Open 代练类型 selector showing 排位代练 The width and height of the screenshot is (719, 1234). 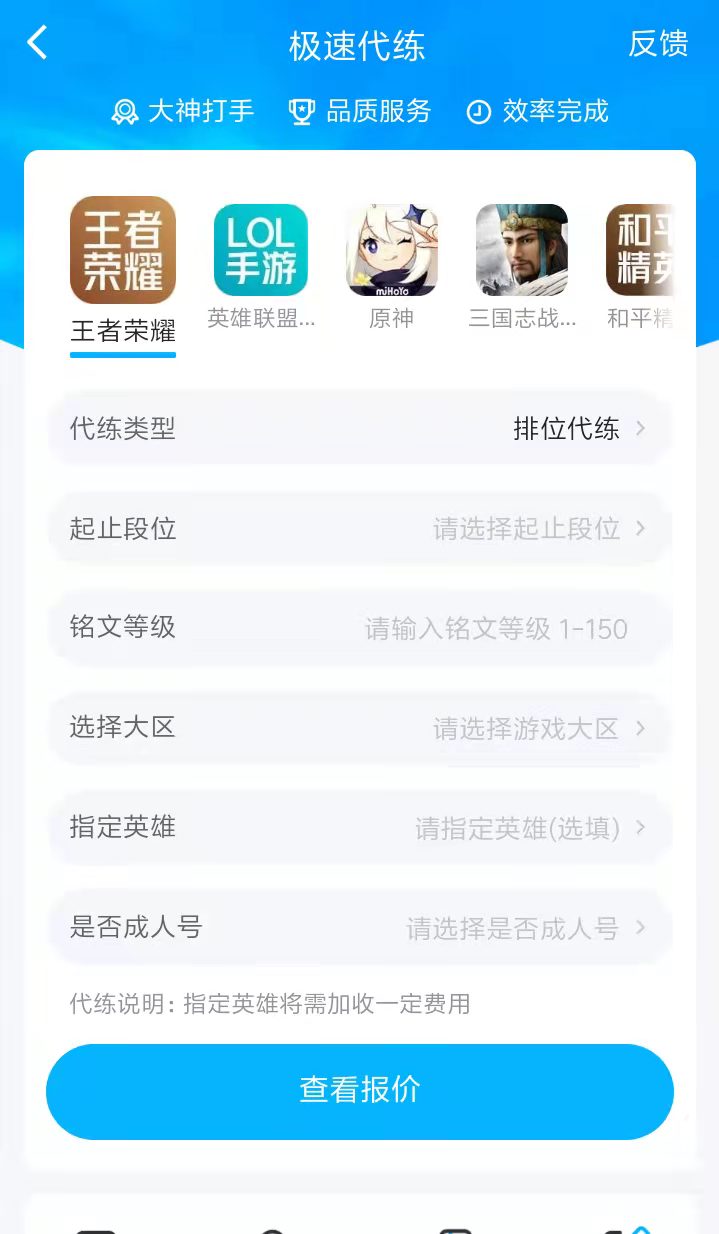360,429
